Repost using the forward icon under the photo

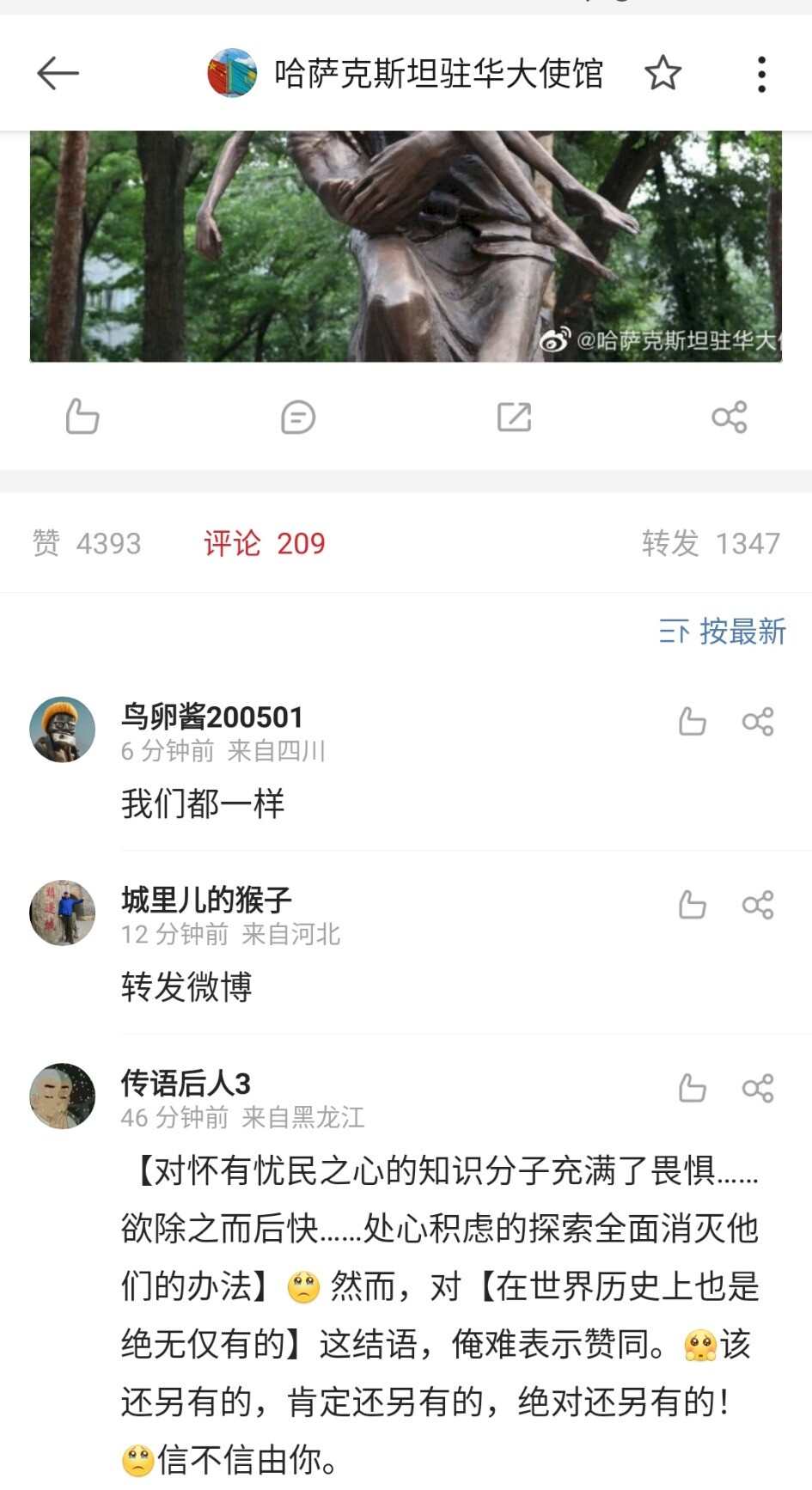point(514,417)
